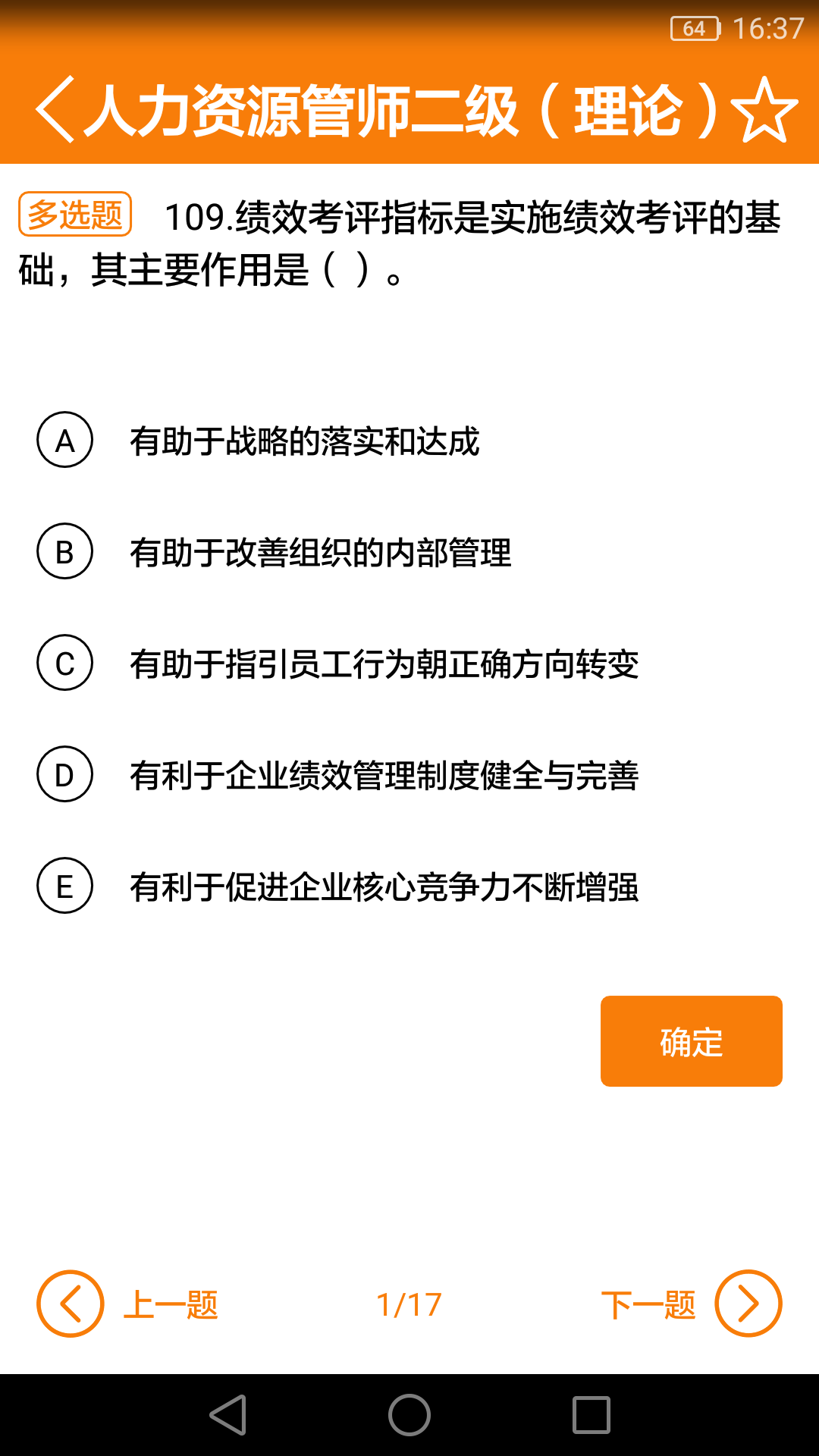Tap 确定 to confirm your answer
This screenshot has height=1456, width=819.
(690, 1041)
